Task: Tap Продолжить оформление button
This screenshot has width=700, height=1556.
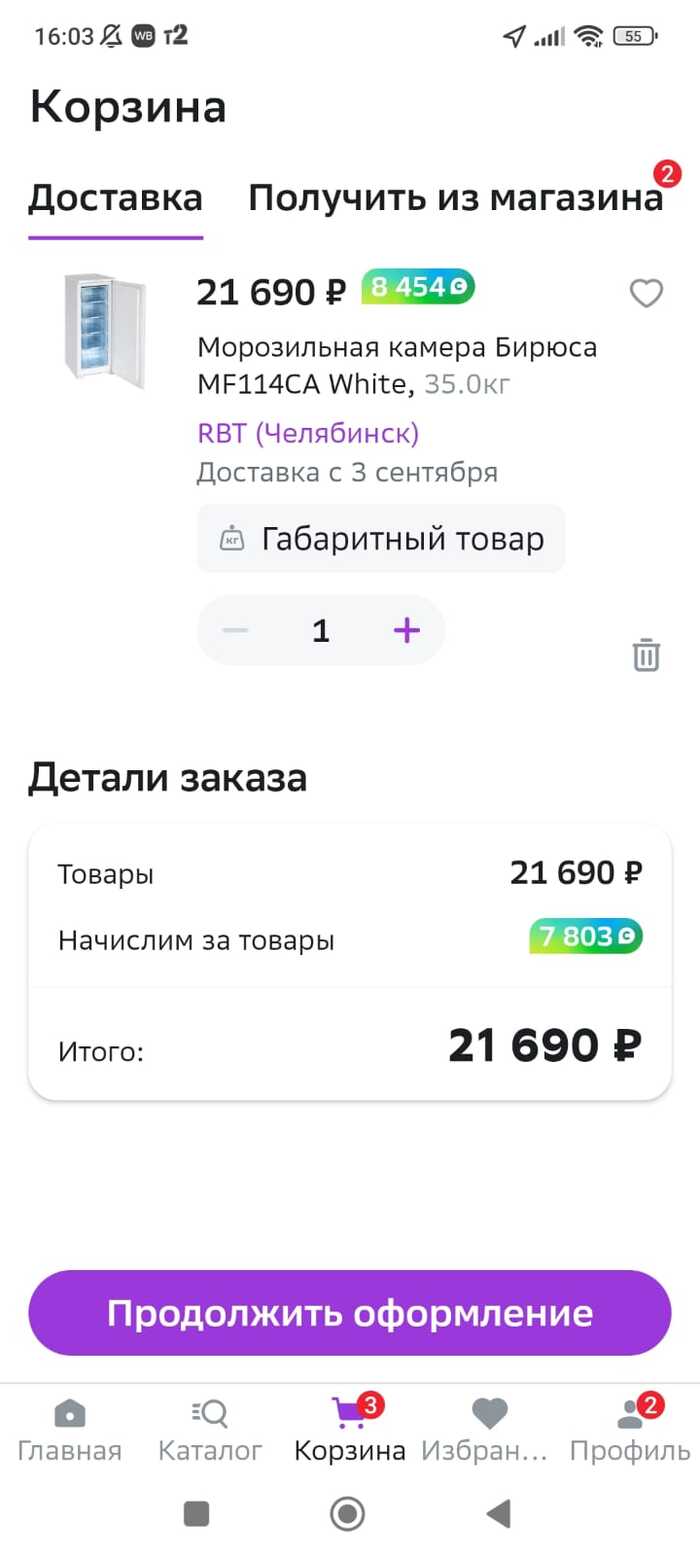Action: tap(350, 1313)
